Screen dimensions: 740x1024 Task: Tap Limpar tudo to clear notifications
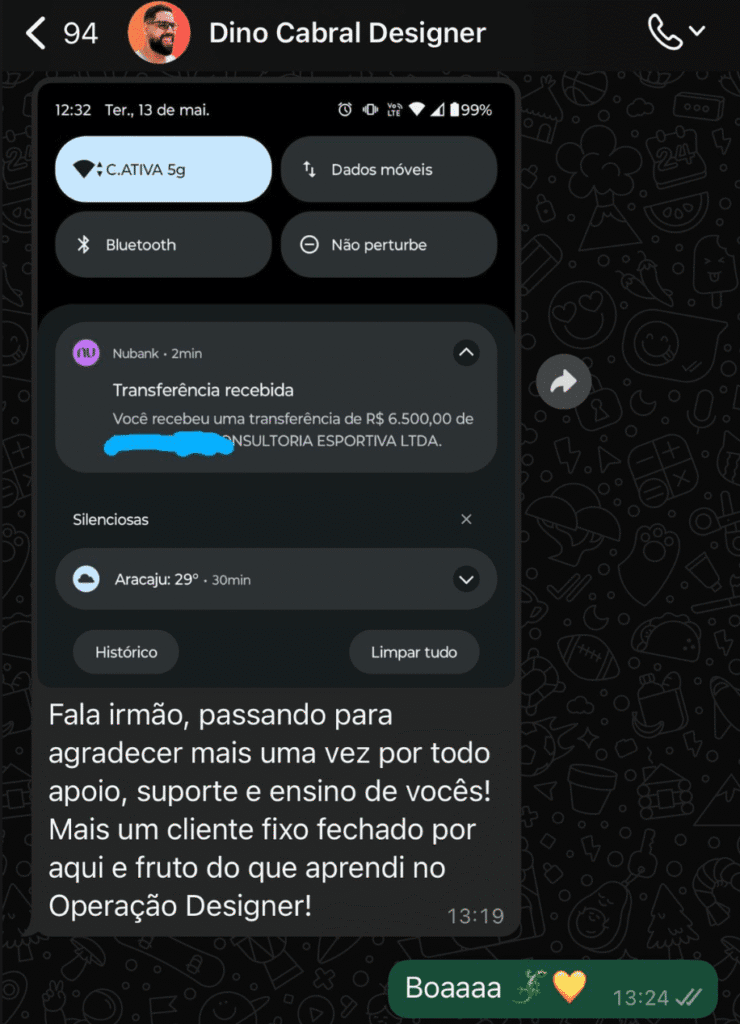click(413, 651)
